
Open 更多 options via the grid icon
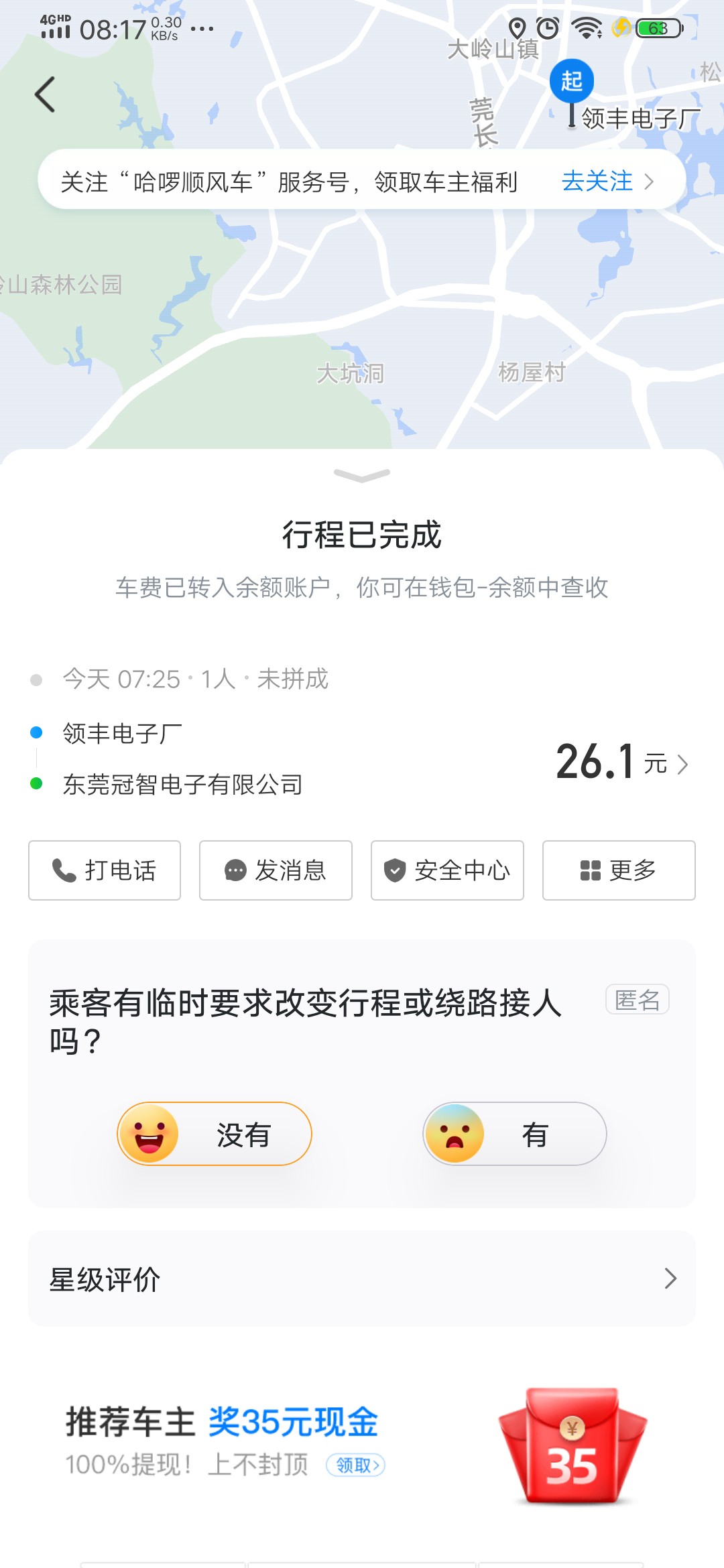pos(588,870)
